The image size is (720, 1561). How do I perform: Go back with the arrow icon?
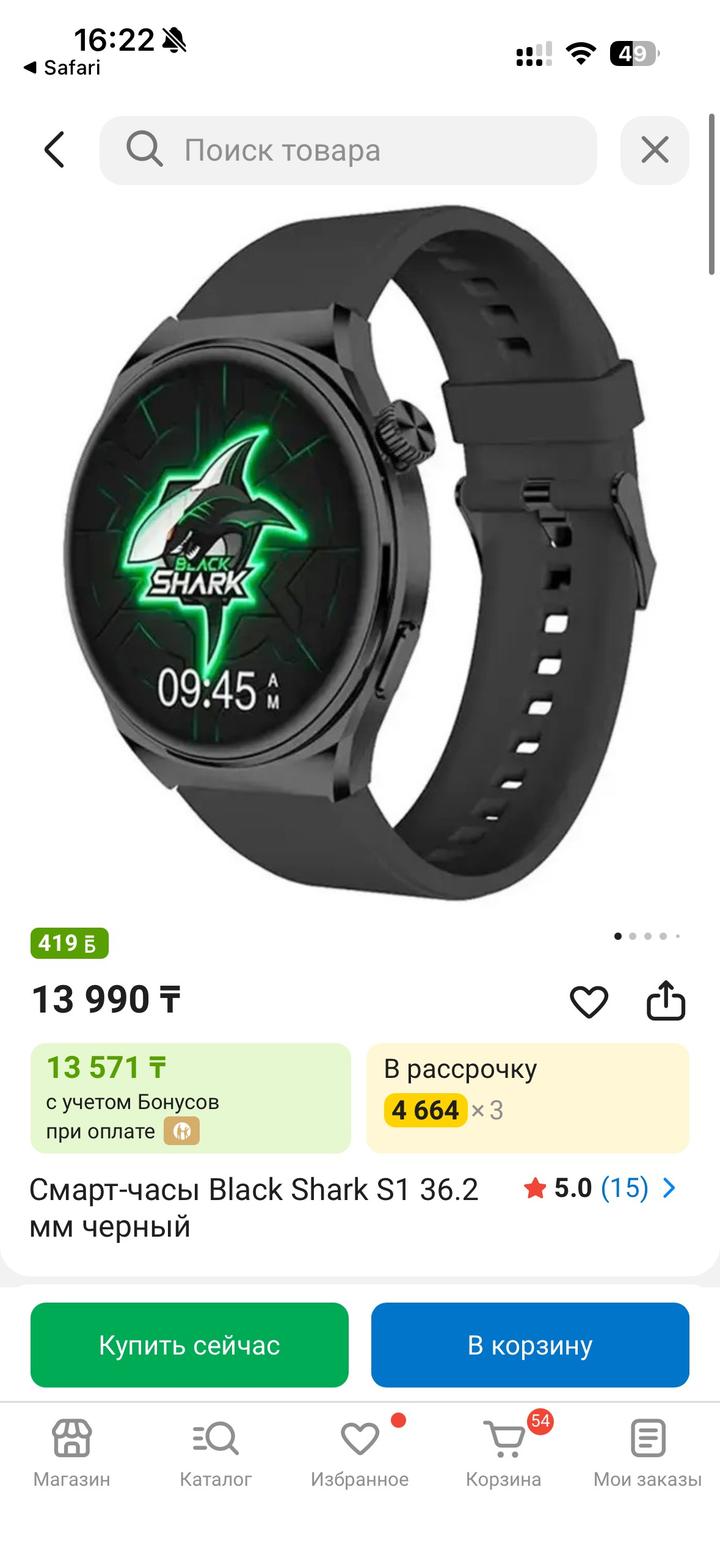[x=54, y=150]
